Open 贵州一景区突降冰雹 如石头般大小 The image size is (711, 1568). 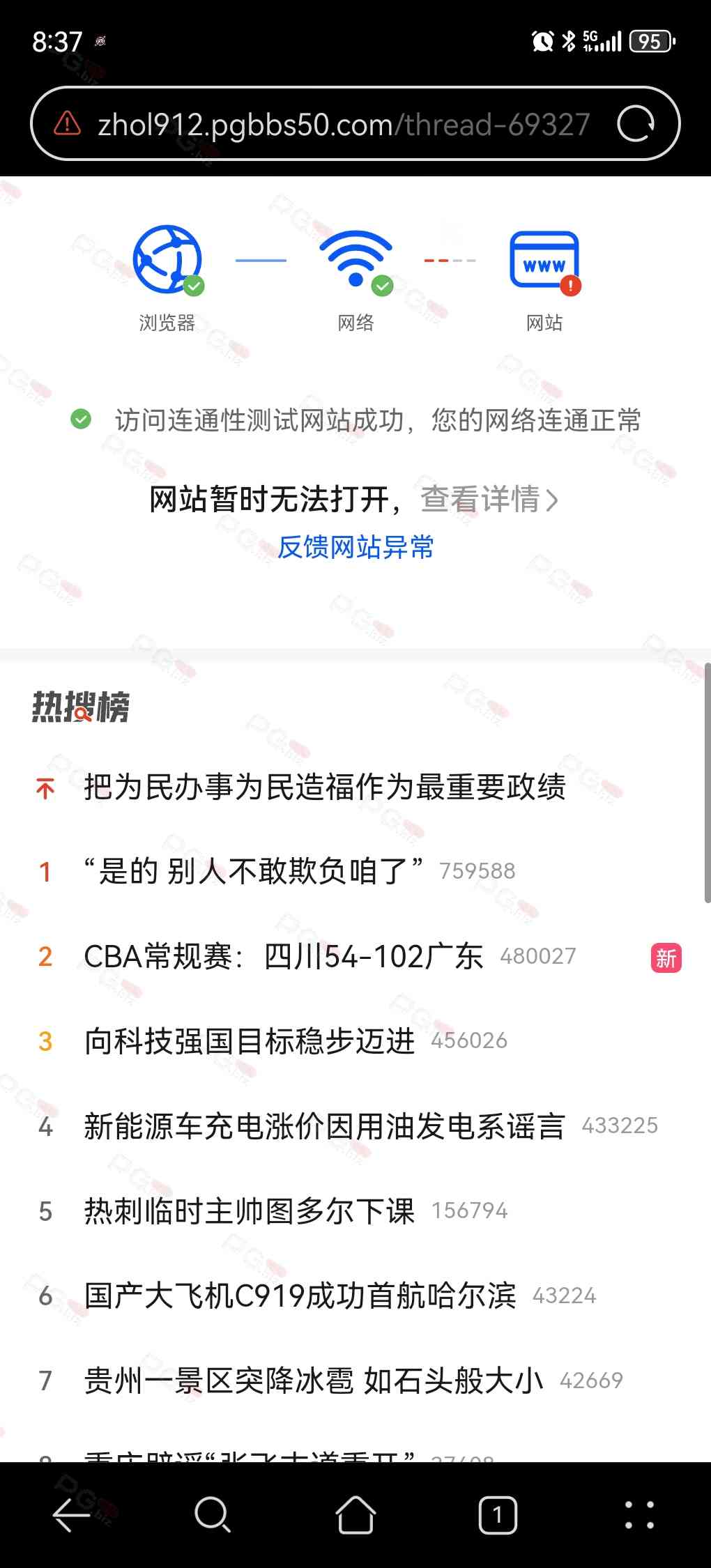[313, 1381]
